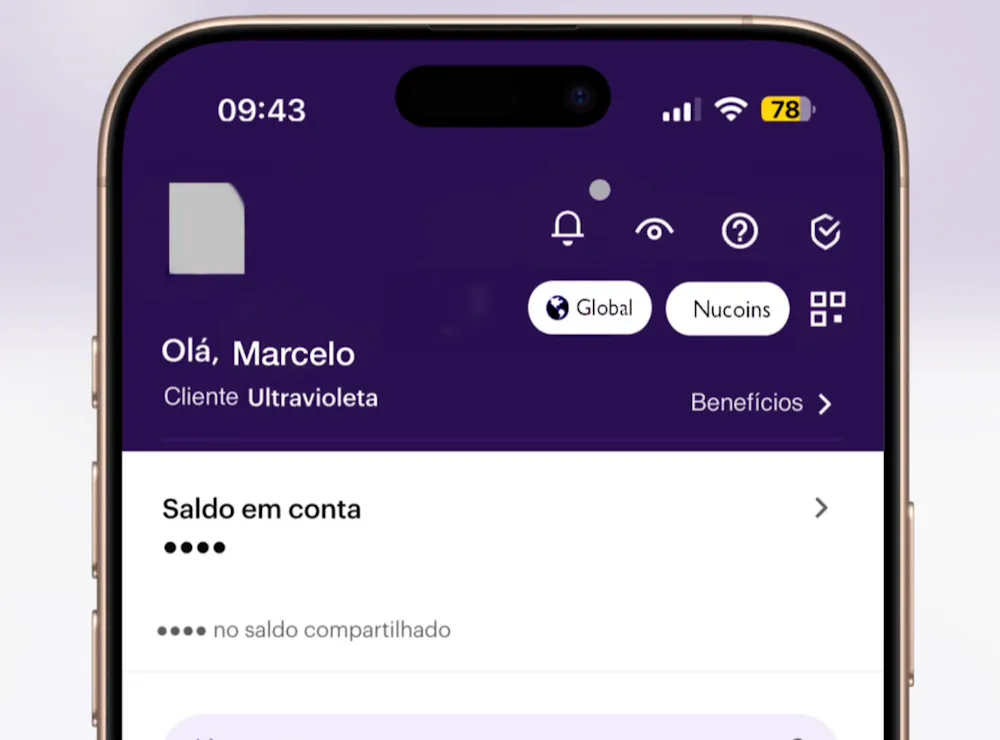View Ultravioleta Benefícios
The width and height of the screenshot is (1000, 740).
[x=761, y=403]
